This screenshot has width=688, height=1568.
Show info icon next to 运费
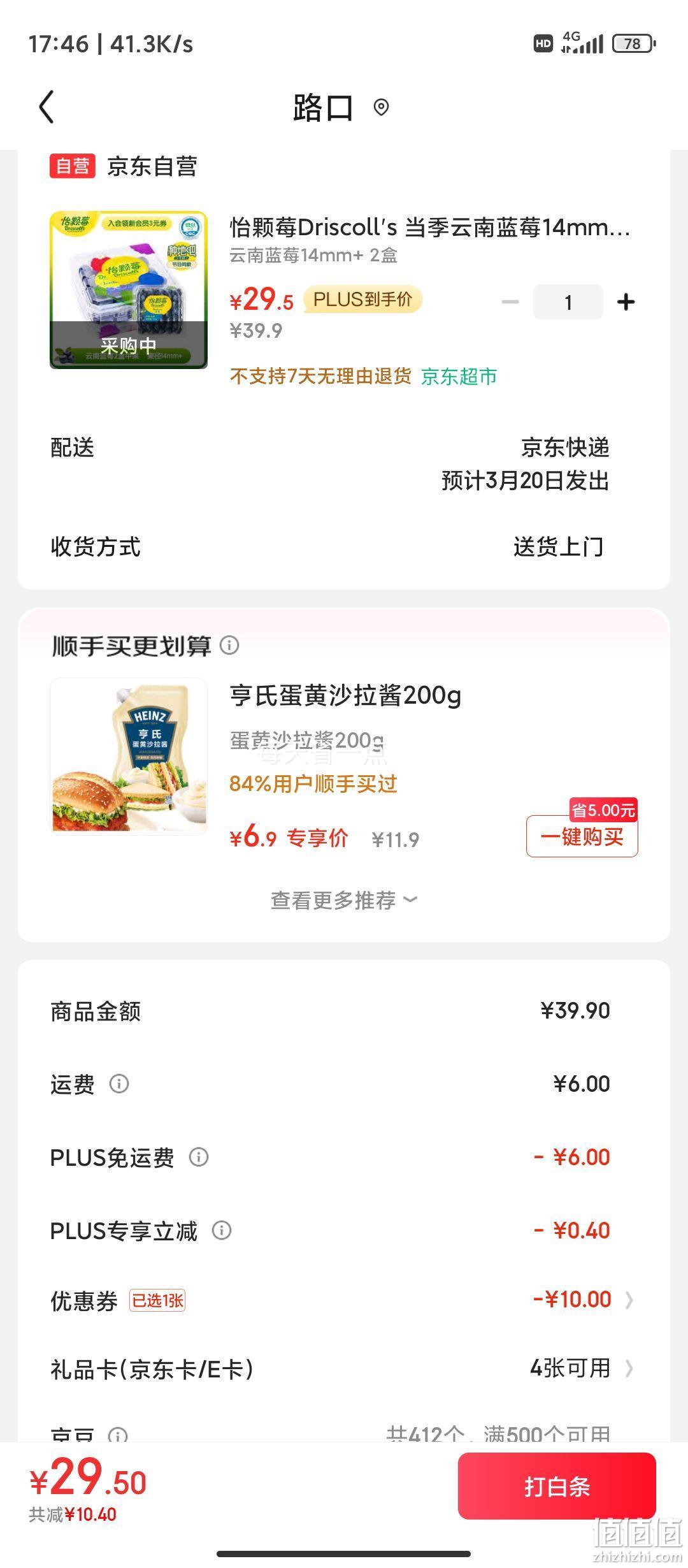click(x=119, y=1084)
